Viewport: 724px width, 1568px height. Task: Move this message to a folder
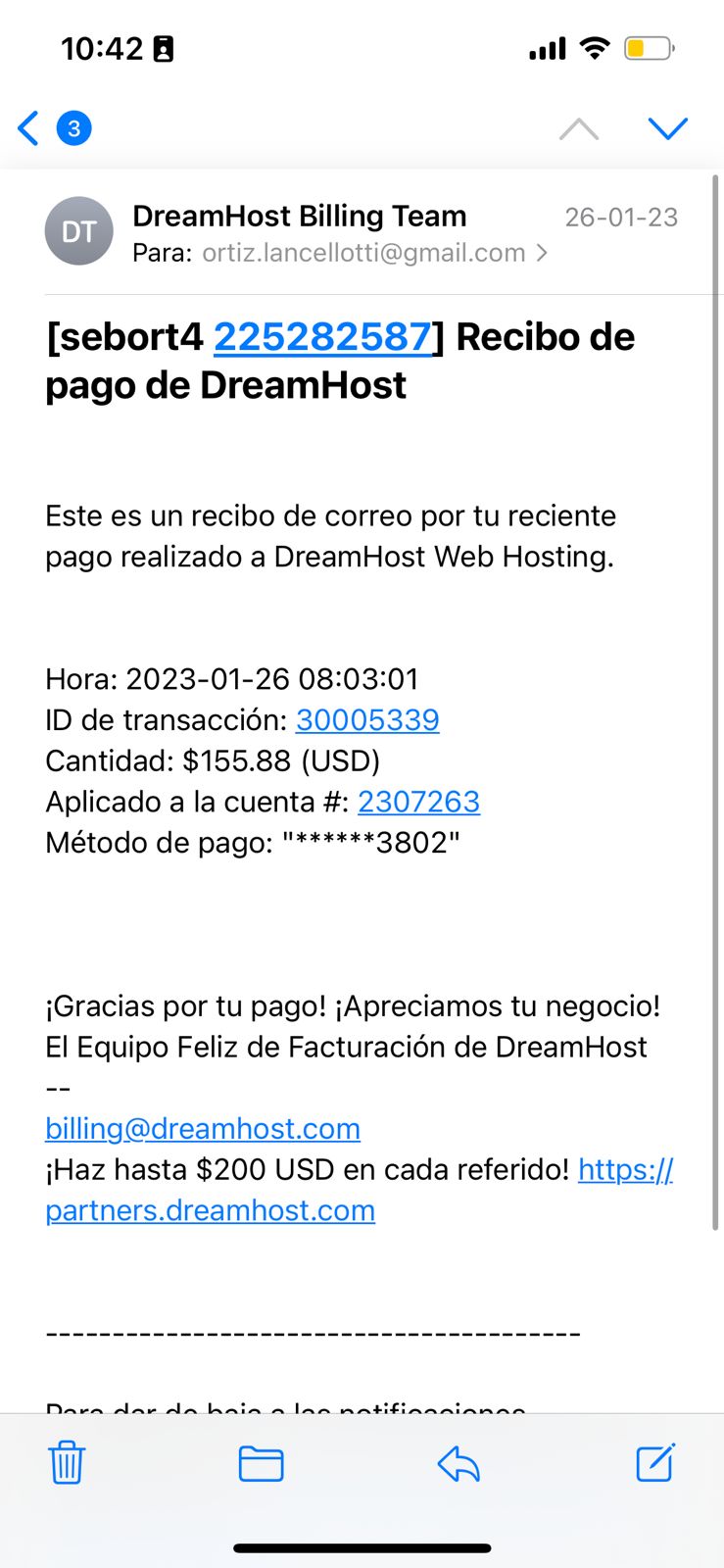click(x=262, y=1464)
